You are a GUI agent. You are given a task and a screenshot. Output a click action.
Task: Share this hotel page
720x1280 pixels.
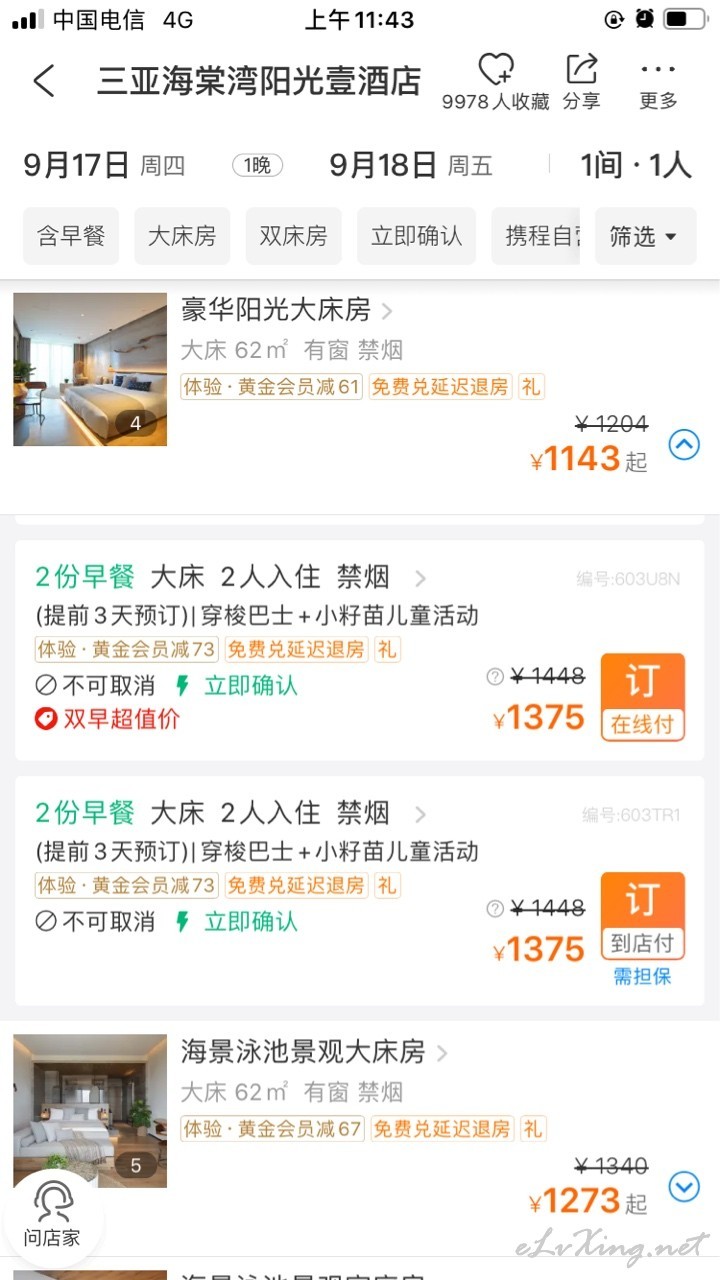click(581, 82)
